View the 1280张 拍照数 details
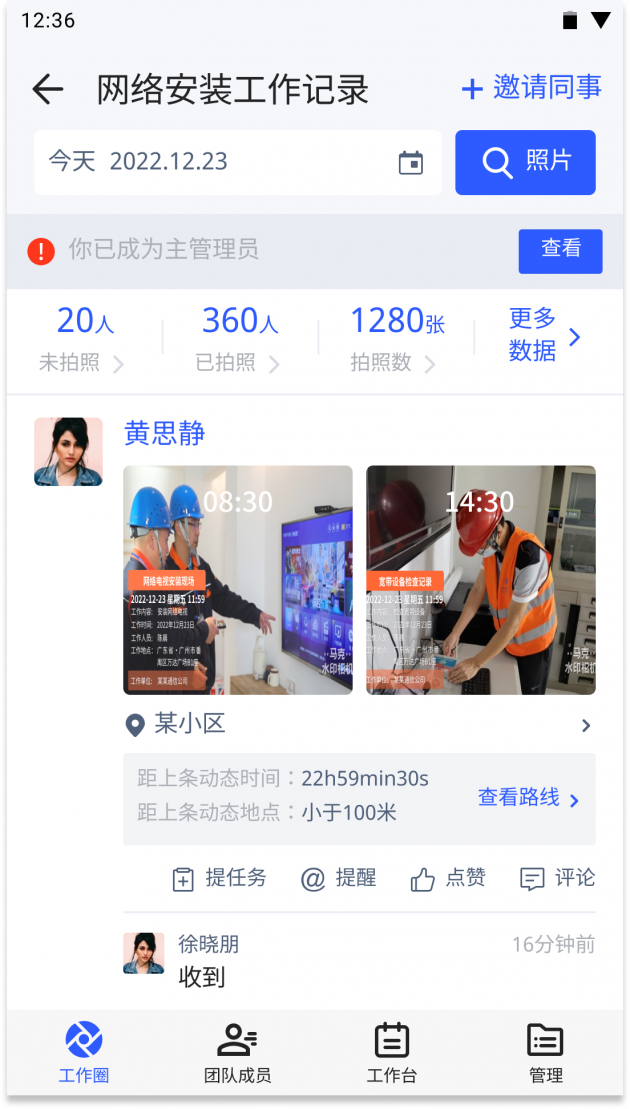The width and height of the screenshot is (630, 1109). 395,341
